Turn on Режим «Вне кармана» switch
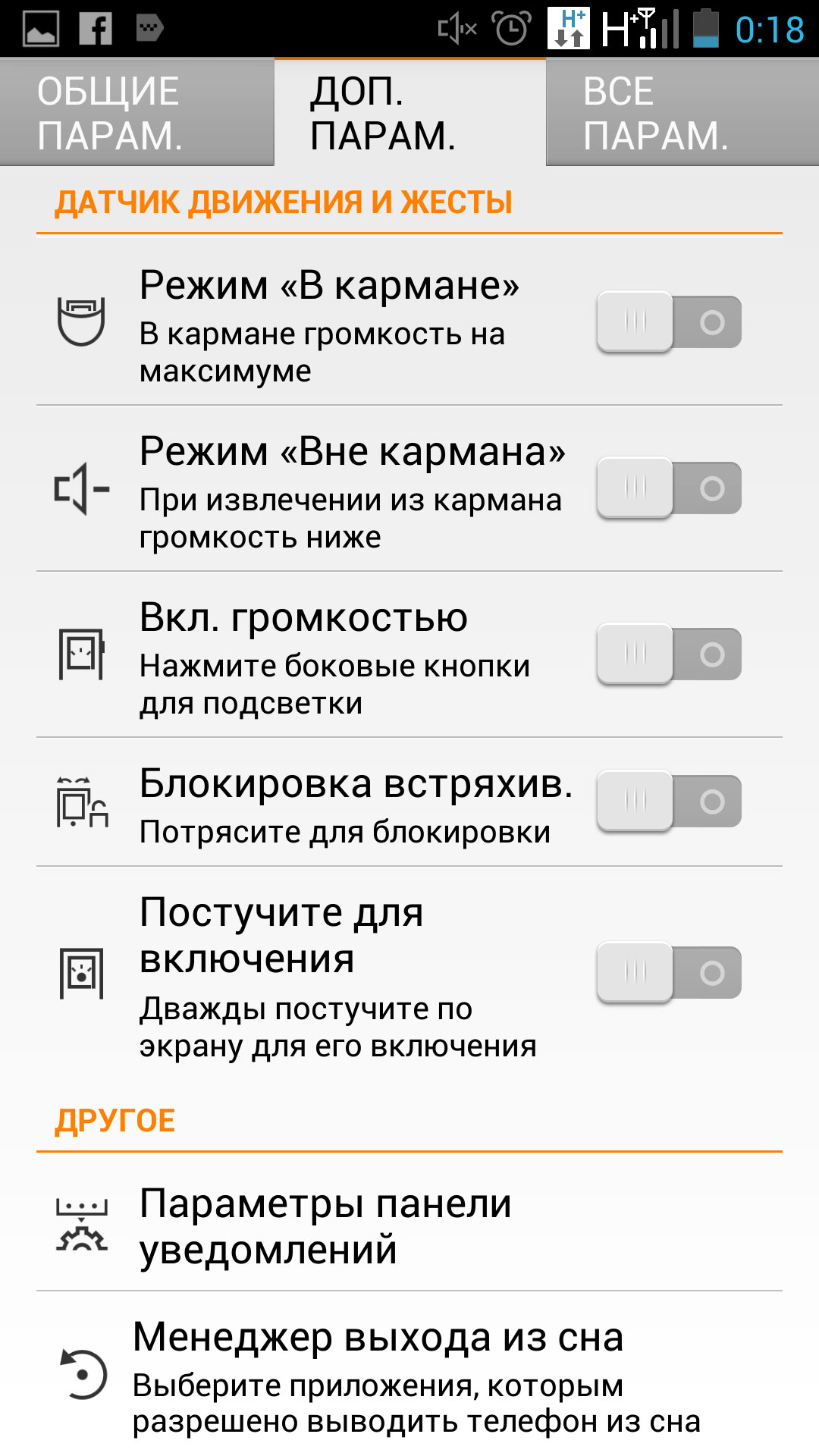 [x=669, y=488]
